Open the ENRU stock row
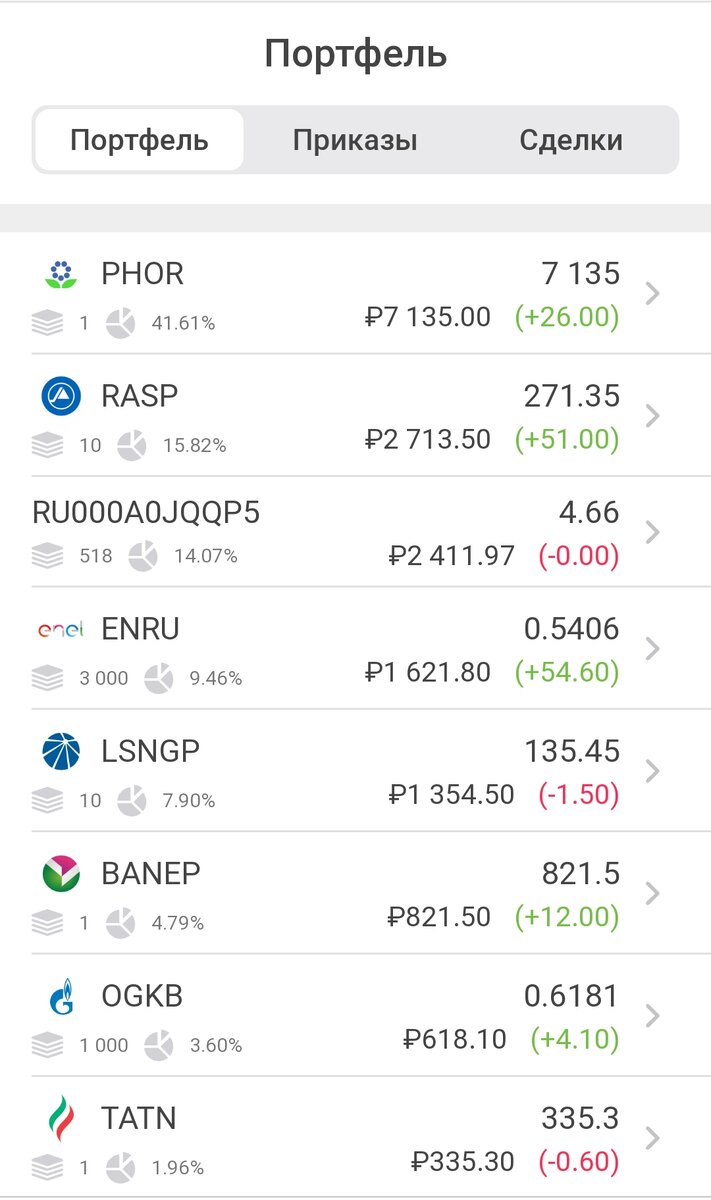The height and width of the screenshot is (1200, 711). (355, 650)
